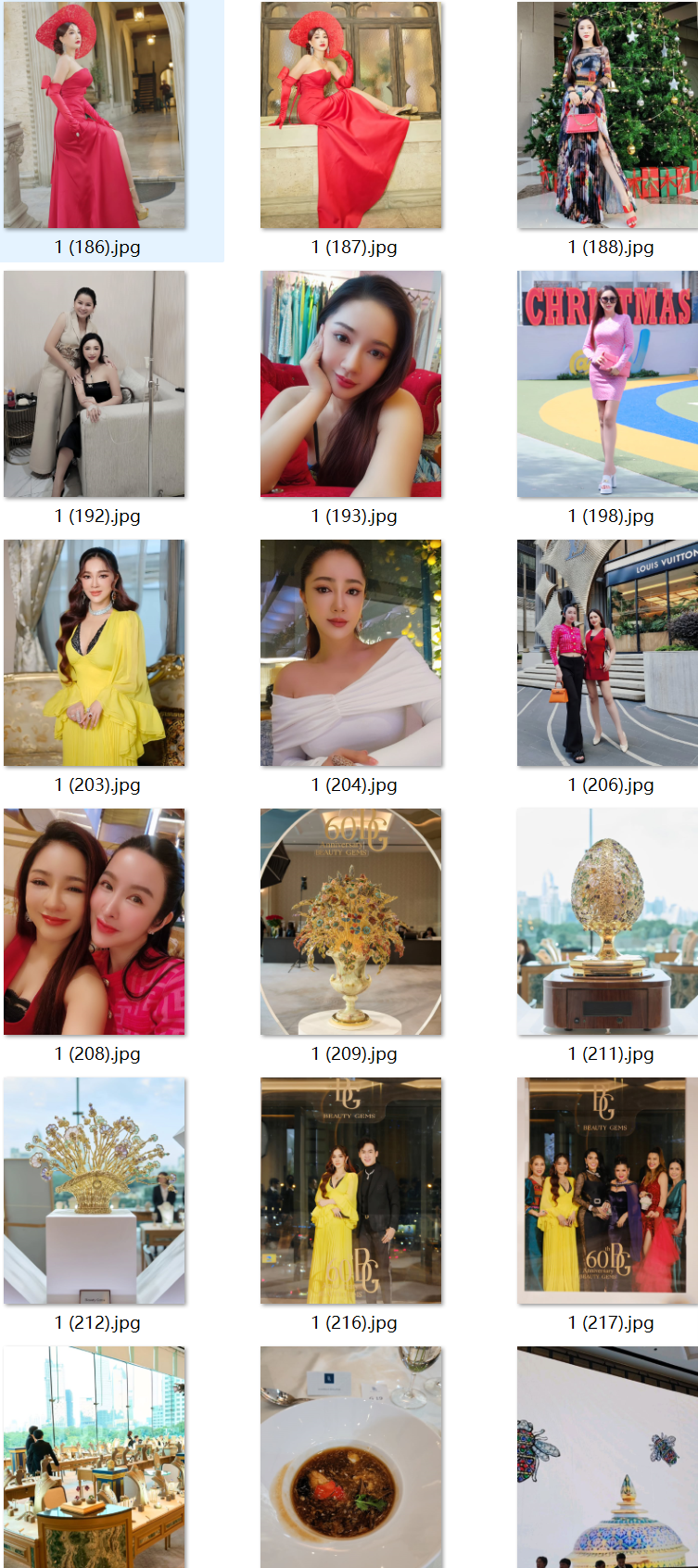Open the photo 1 (217).jpg

coord(607,1191)
